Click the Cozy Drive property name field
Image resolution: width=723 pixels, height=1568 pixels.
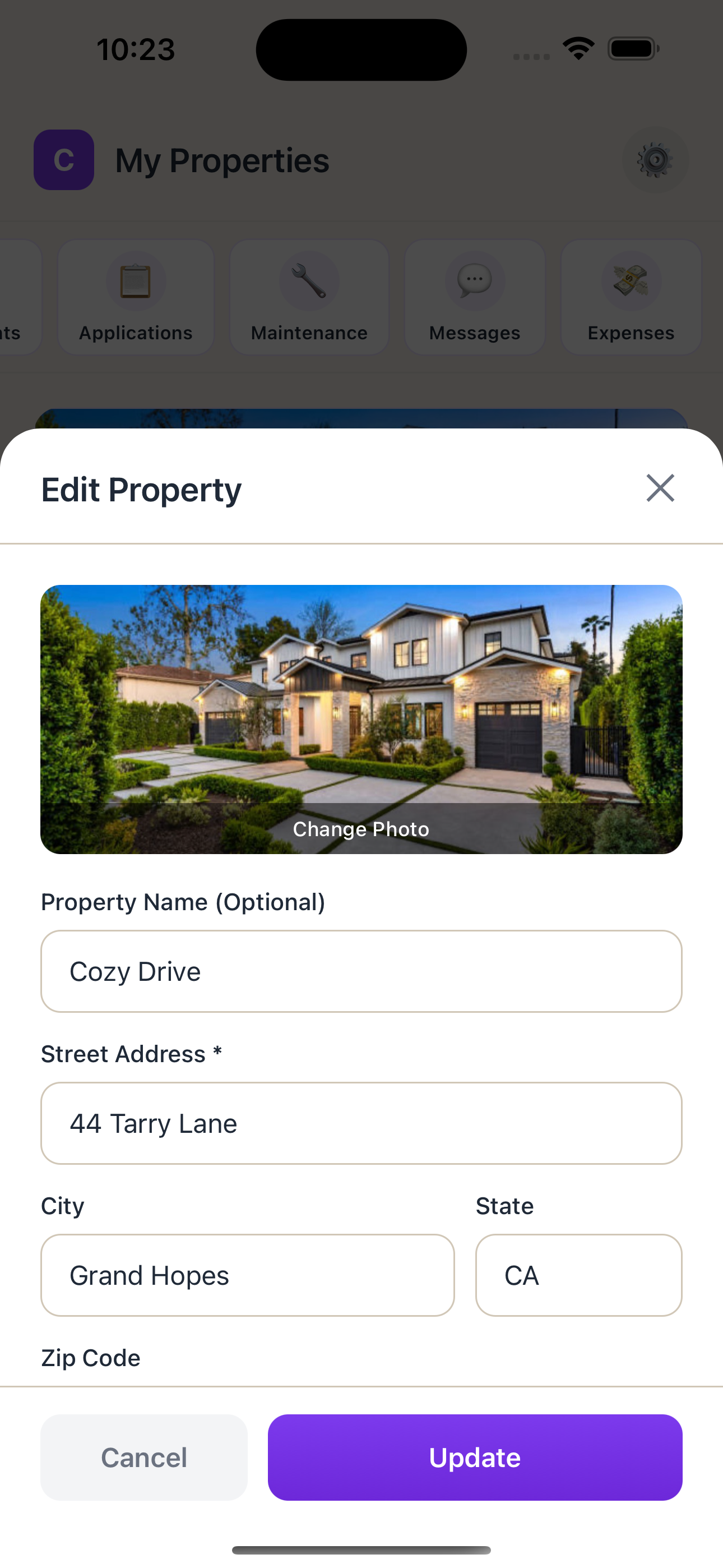pyautogui.click(x=361, y=971)
